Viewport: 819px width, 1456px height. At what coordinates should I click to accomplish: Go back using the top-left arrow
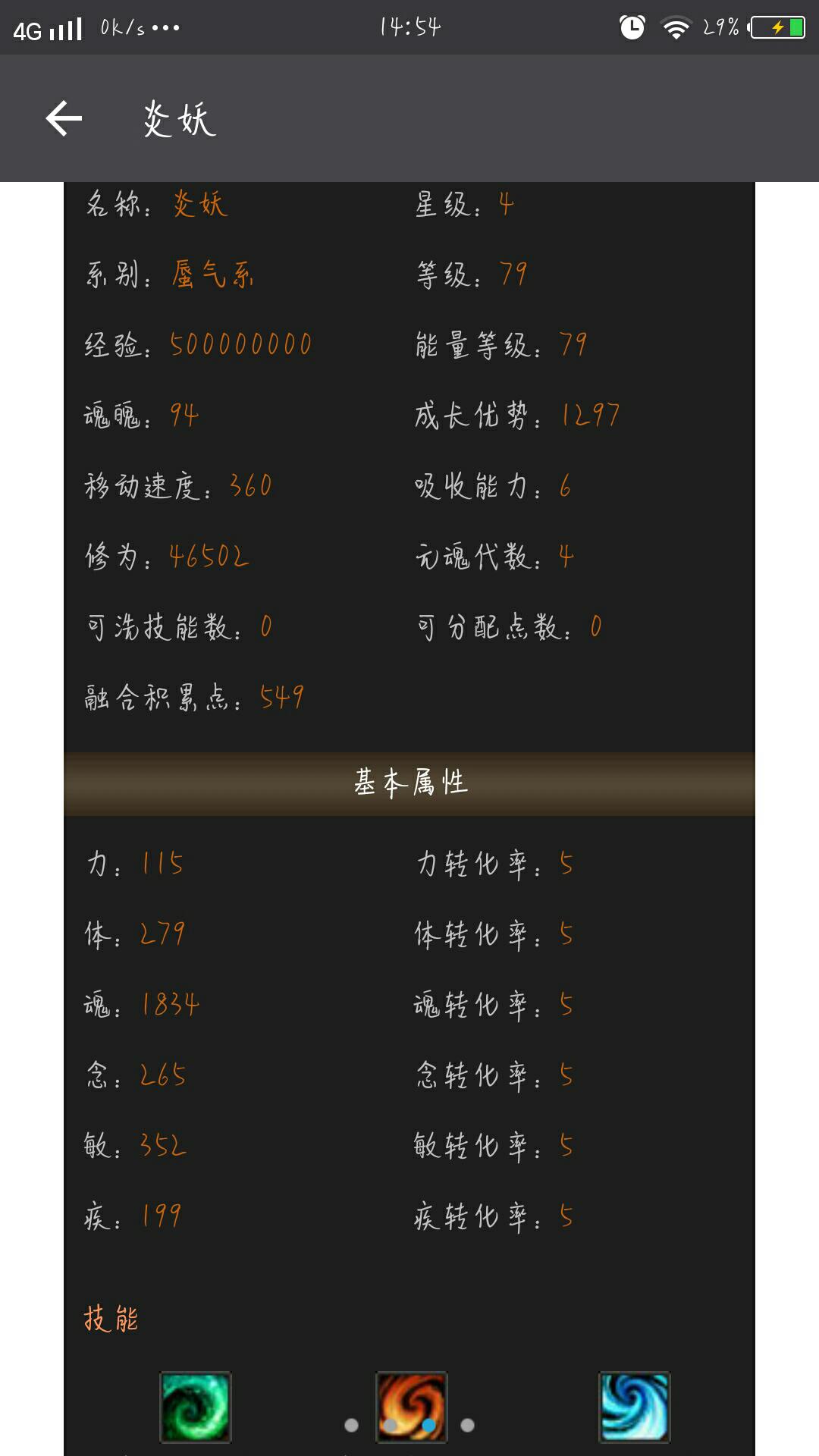click(x=64, y=119)
